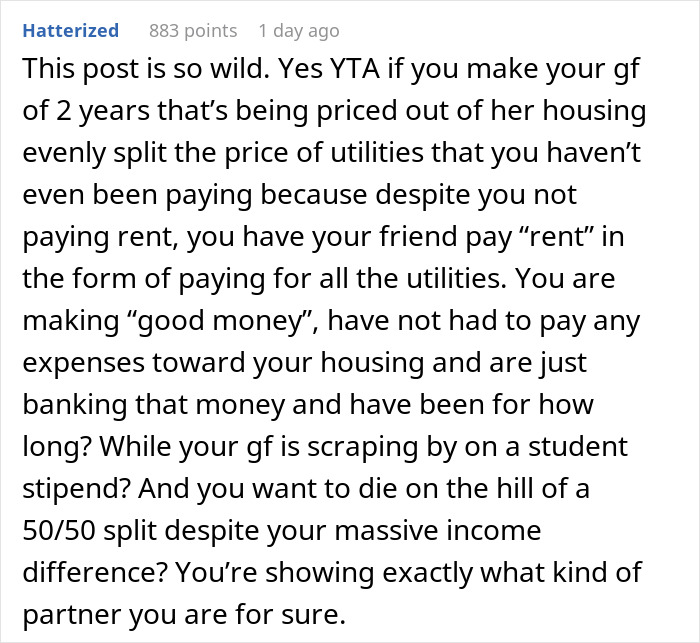Open Hatterized's user profile
The image size is (700, 643).
pos(71,30)
